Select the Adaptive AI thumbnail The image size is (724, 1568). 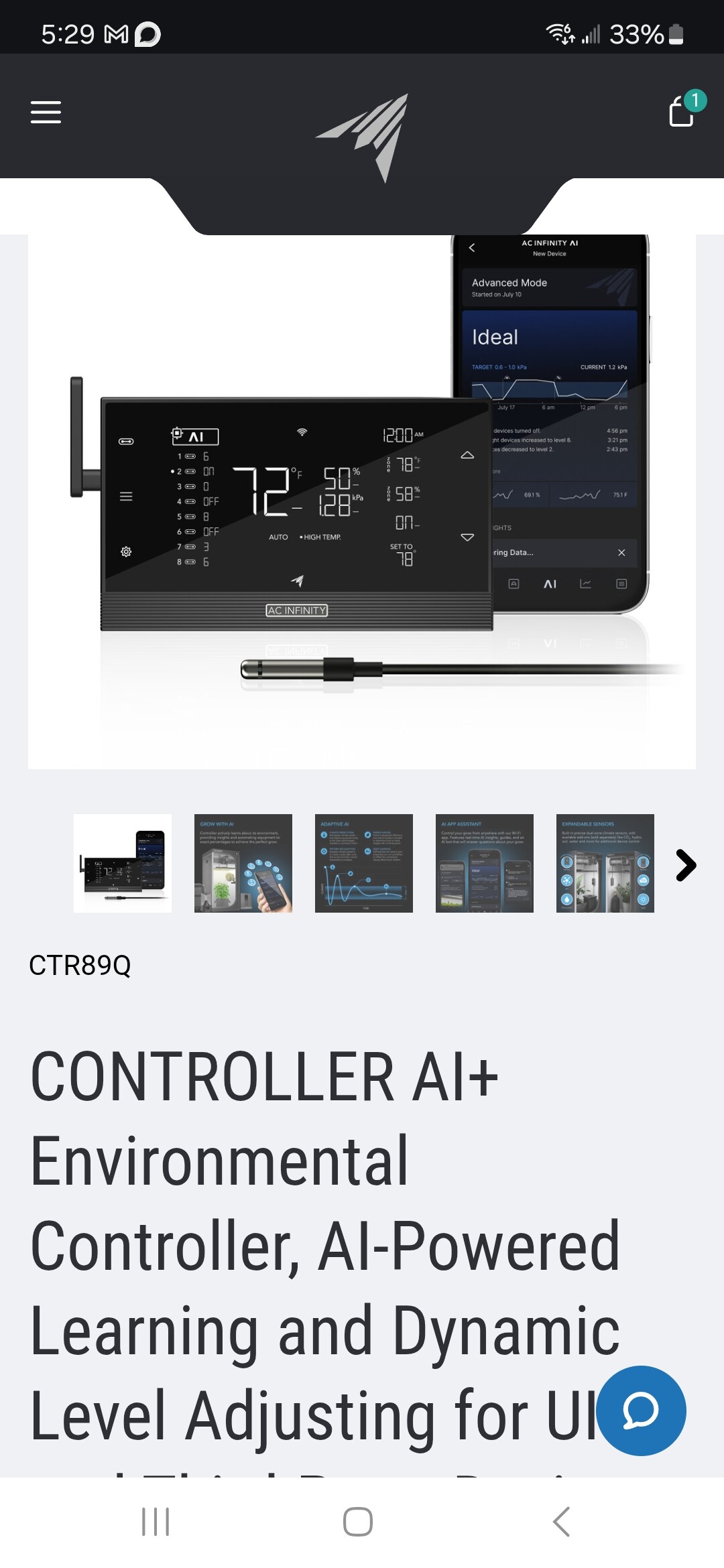point(364,863)
